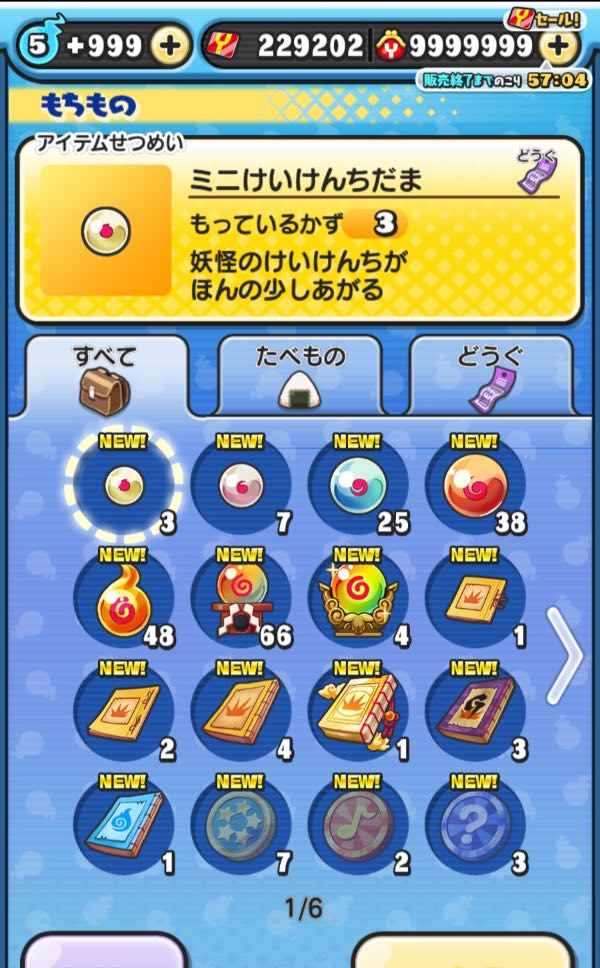Select the shrine orb item with count 66
Image resolution: width=600 pixels, height=968 pixels.
240,598
